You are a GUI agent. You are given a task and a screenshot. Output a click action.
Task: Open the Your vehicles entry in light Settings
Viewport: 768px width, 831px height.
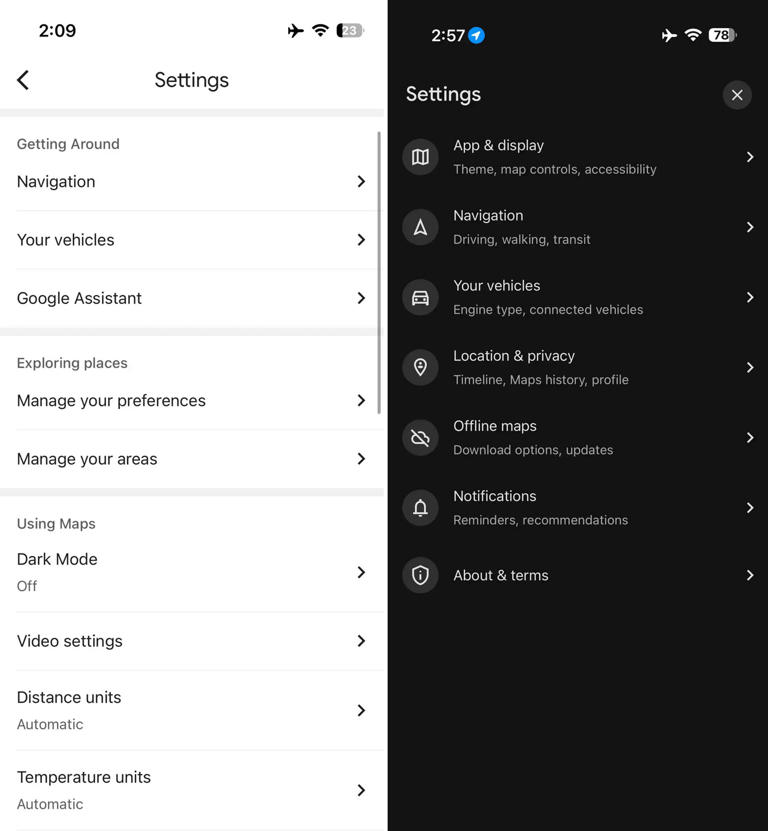(x=192, y=240)
